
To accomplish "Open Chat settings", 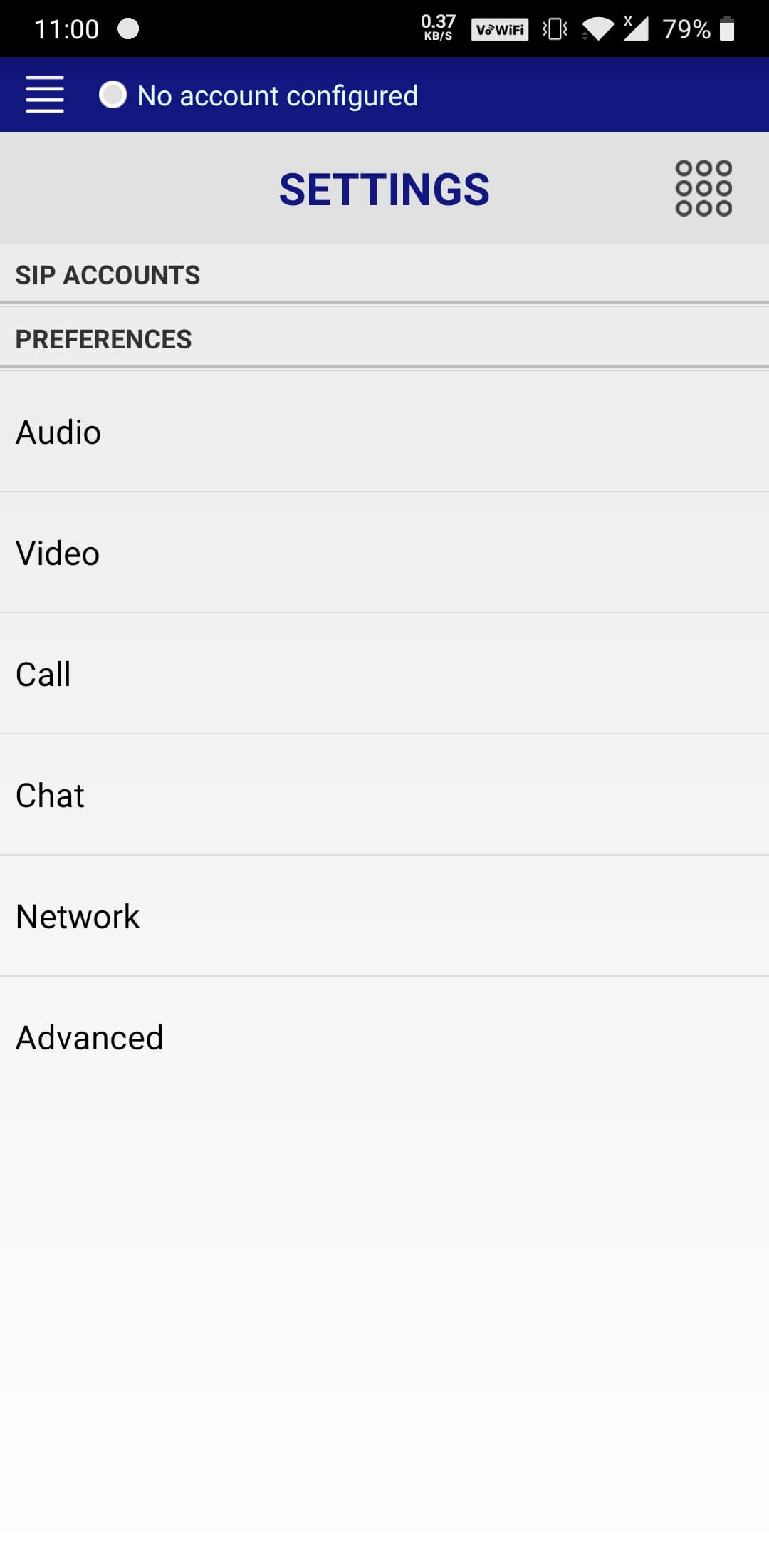I will click(x=384, y=795).
